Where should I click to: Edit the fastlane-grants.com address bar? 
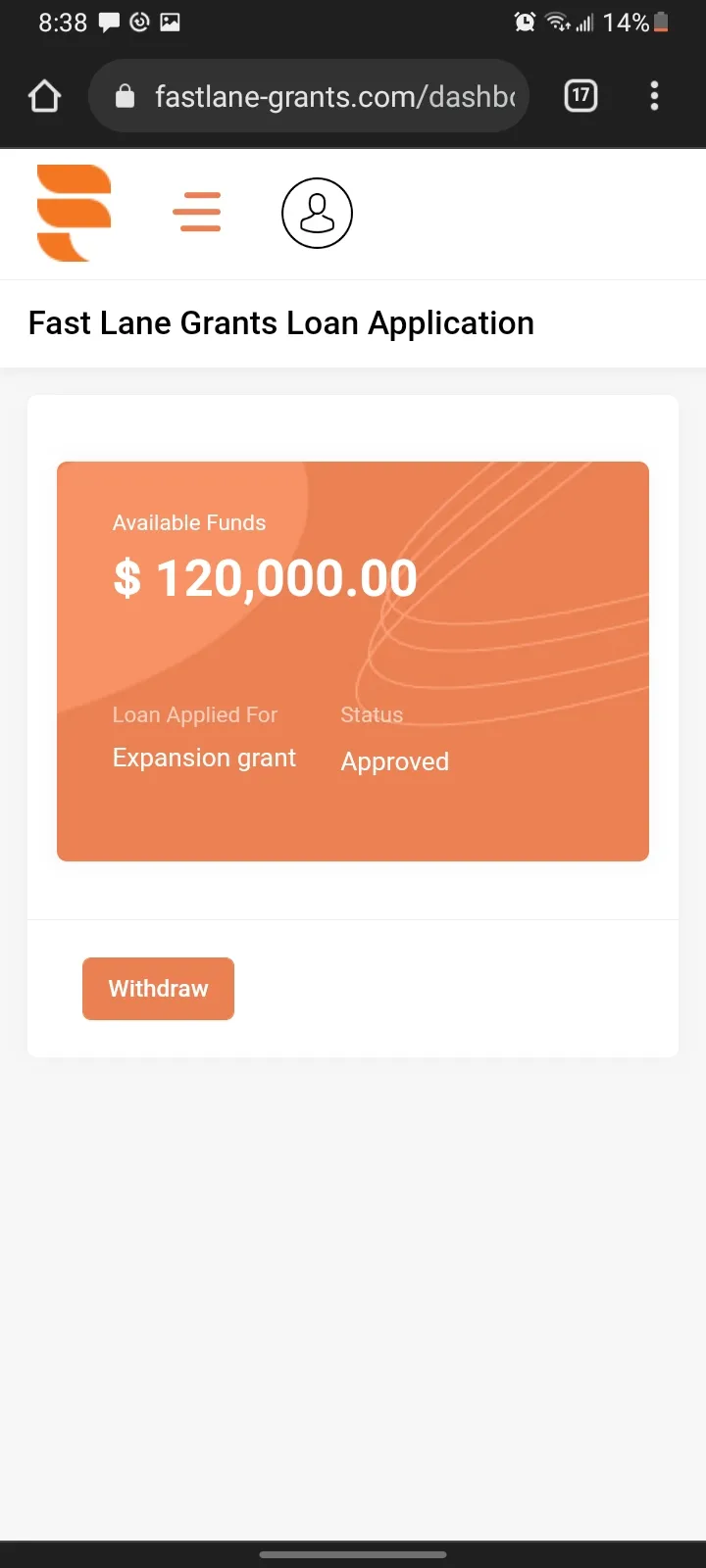(x=309, y=96)
